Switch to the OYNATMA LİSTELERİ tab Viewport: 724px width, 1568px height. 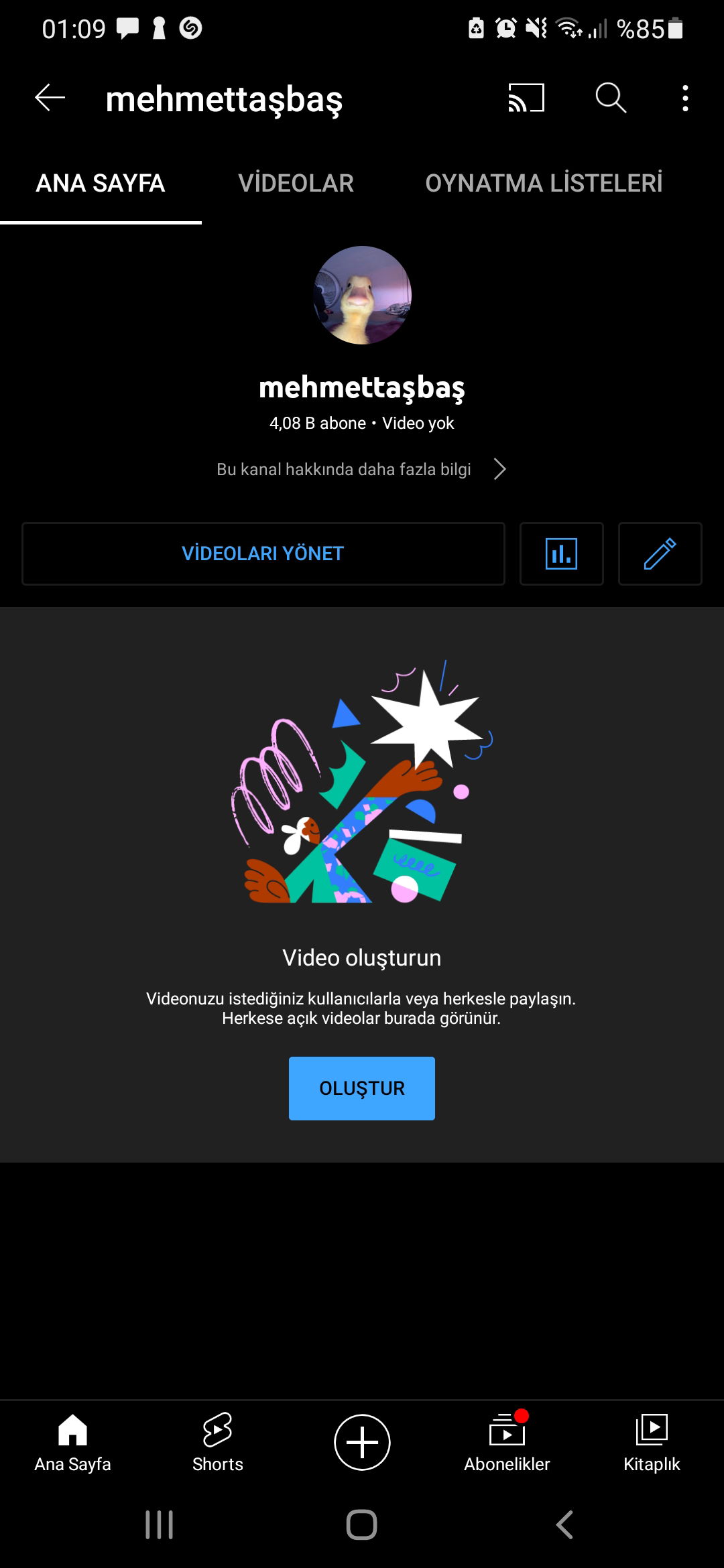coord(544,183)
